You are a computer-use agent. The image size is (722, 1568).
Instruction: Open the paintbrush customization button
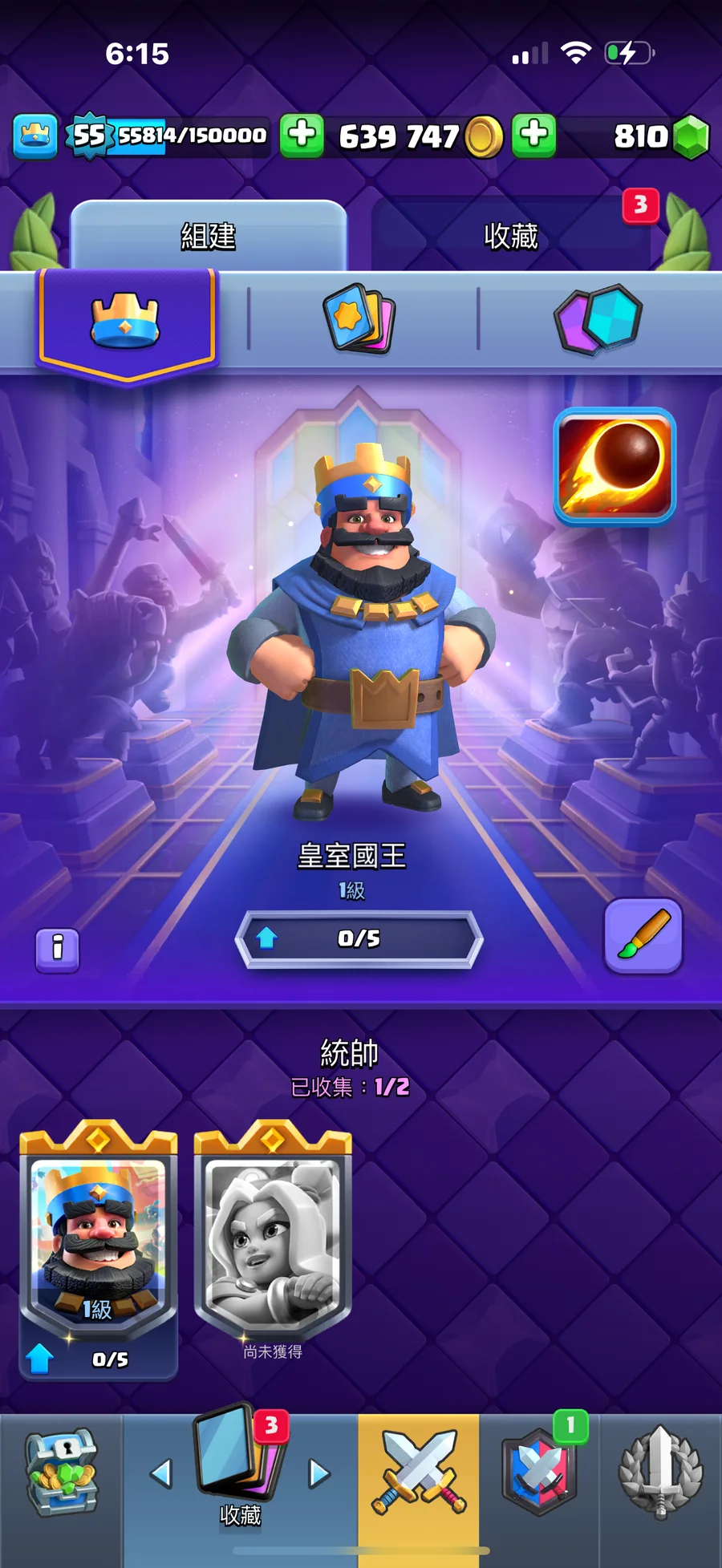coord(643,935)
